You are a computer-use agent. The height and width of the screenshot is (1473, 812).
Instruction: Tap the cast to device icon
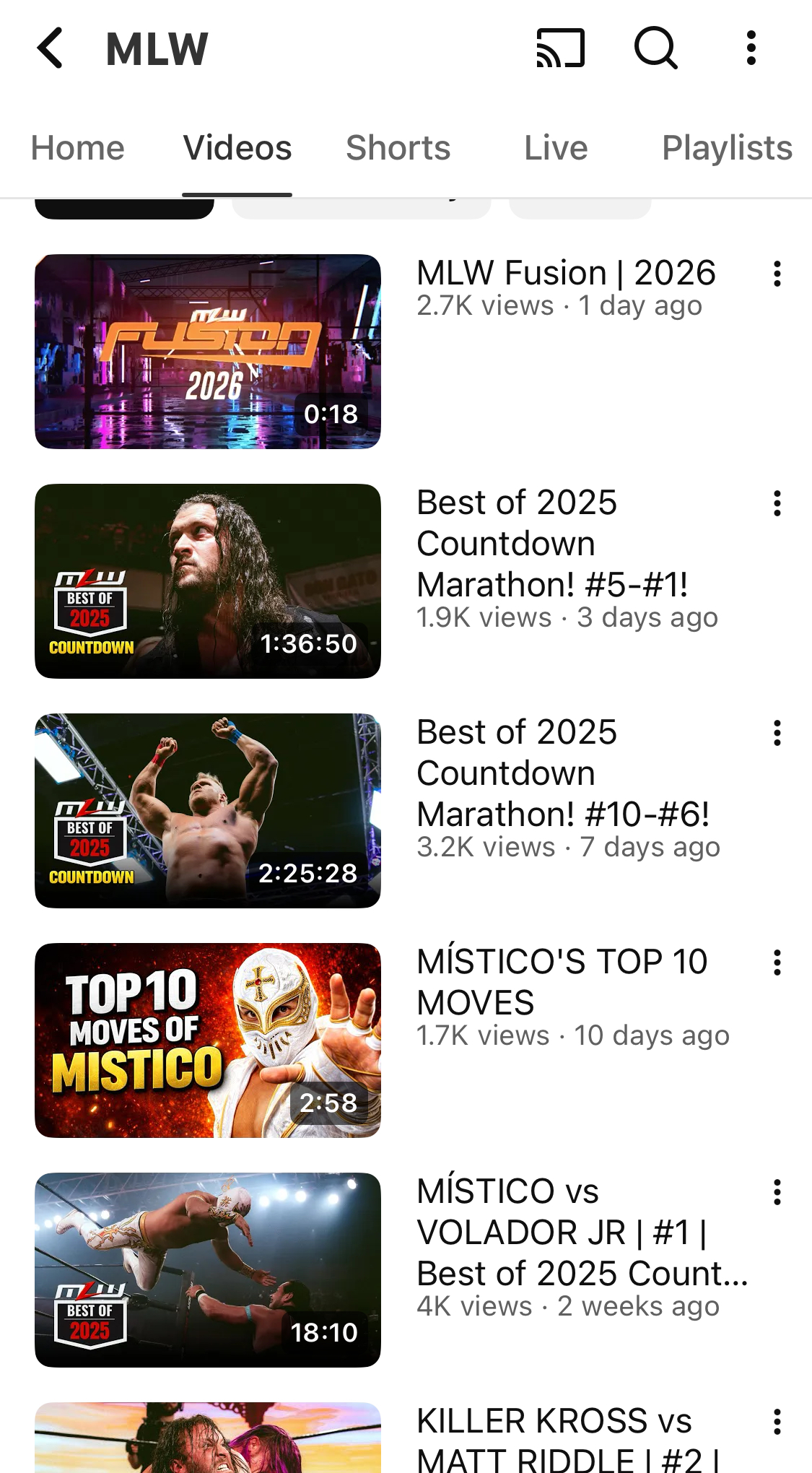coord(560,48)
